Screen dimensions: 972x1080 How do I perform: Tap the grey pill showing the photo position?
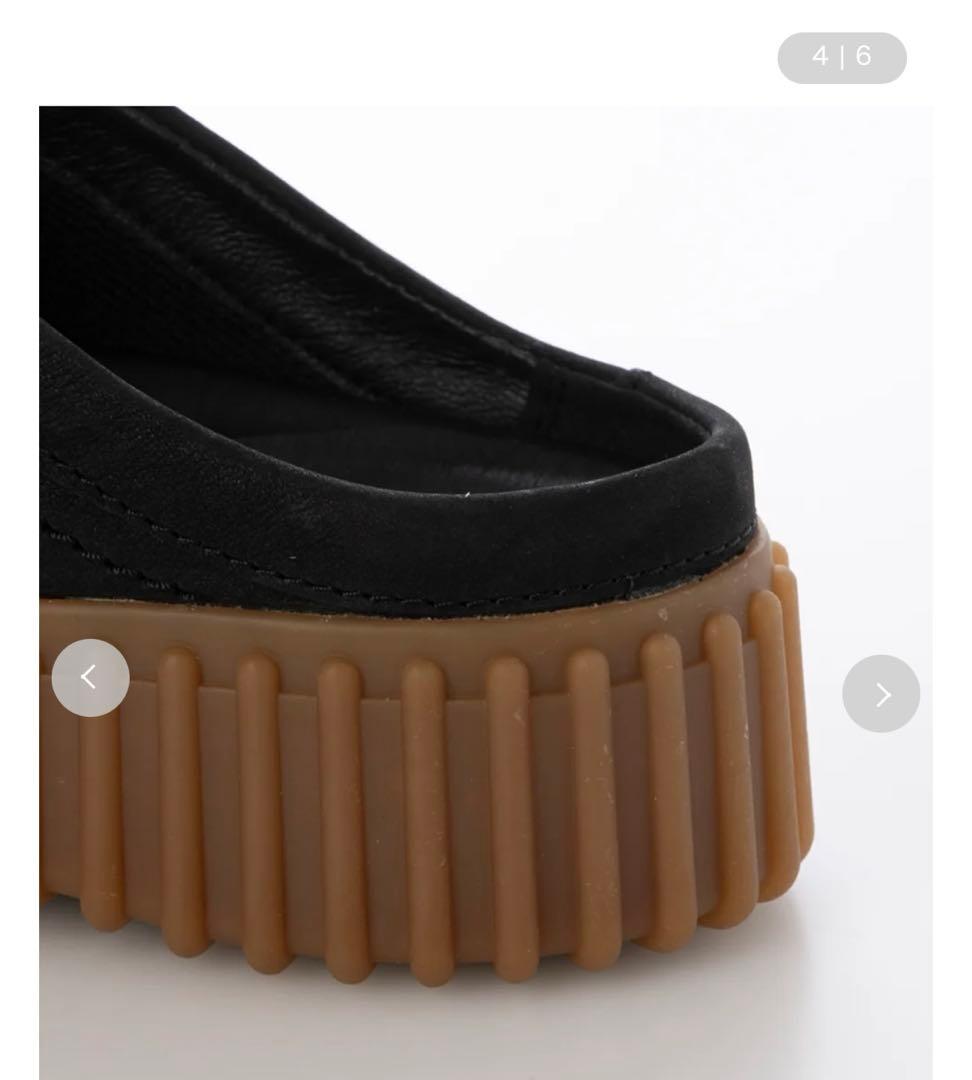tap(842, 57)
